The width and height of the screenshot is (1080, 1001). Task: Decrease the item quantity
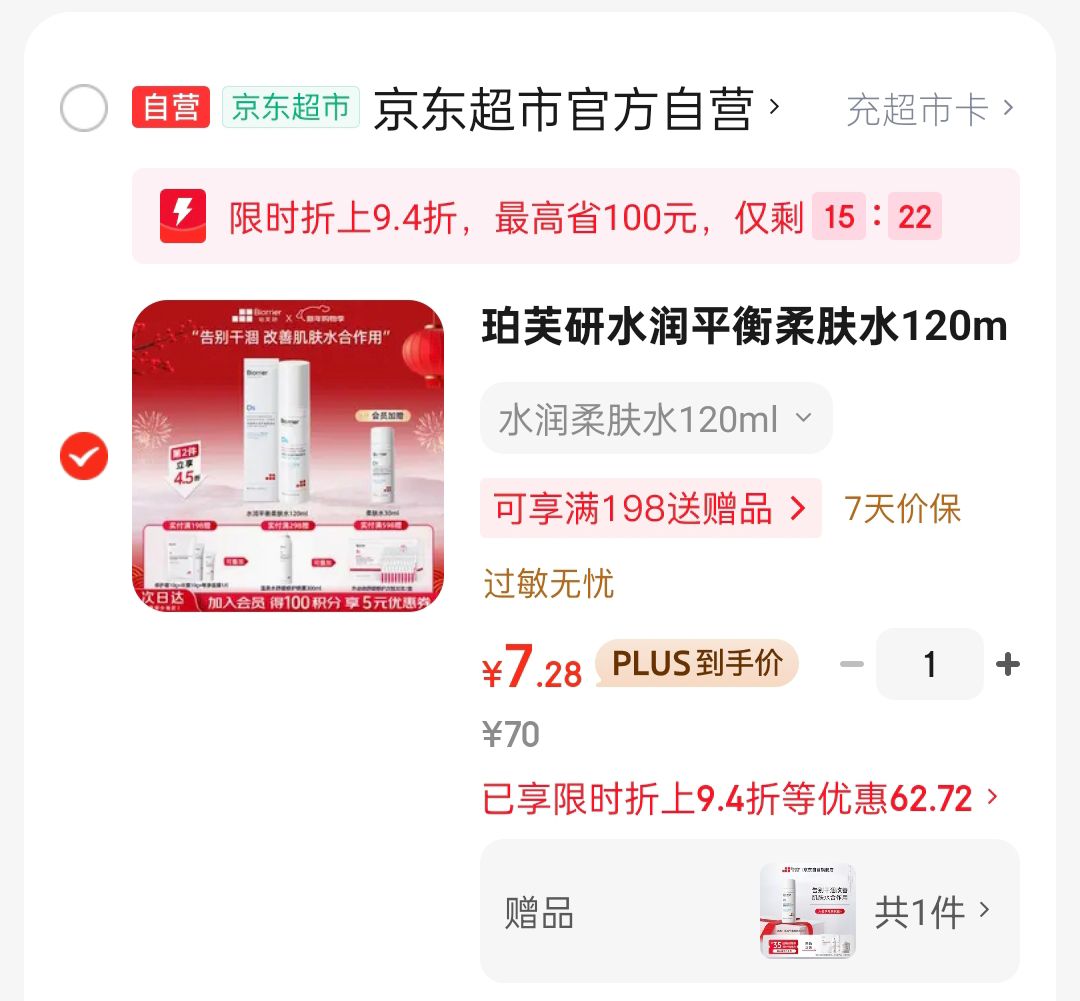tap(851, 664)
